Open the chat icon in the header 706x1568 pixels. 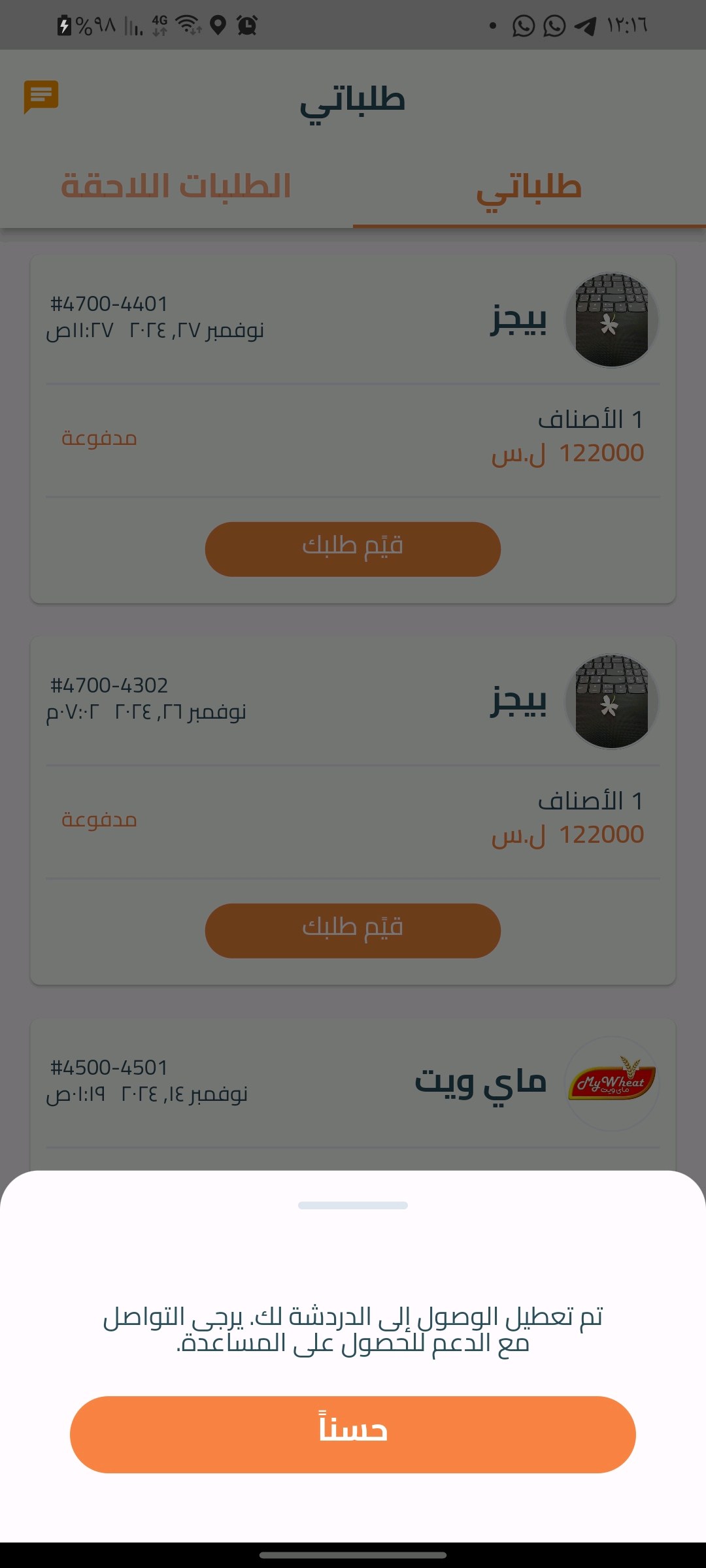pos(41,97)
